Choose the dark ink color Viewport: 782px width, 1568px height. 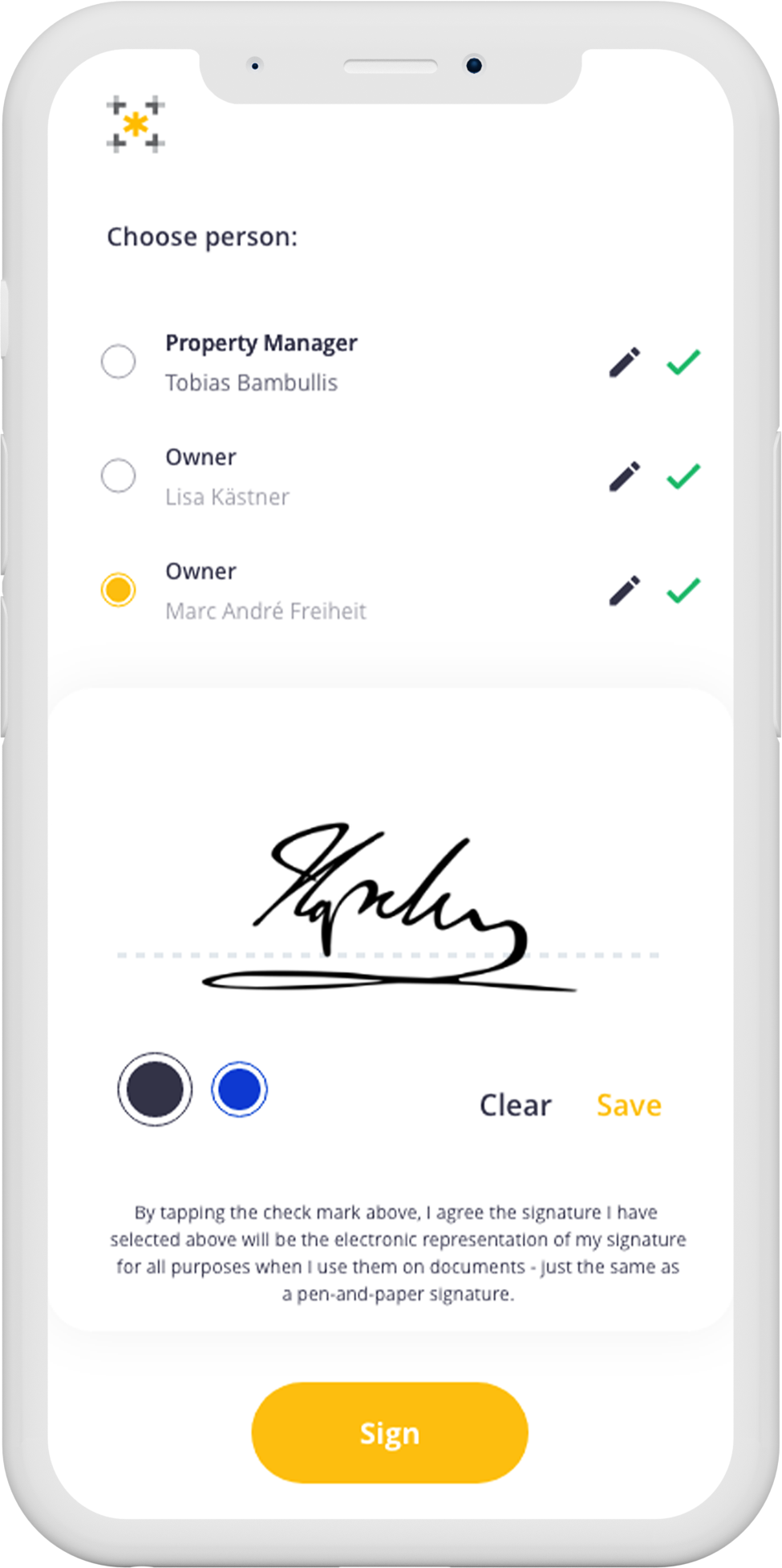[x=155, y=1089]
